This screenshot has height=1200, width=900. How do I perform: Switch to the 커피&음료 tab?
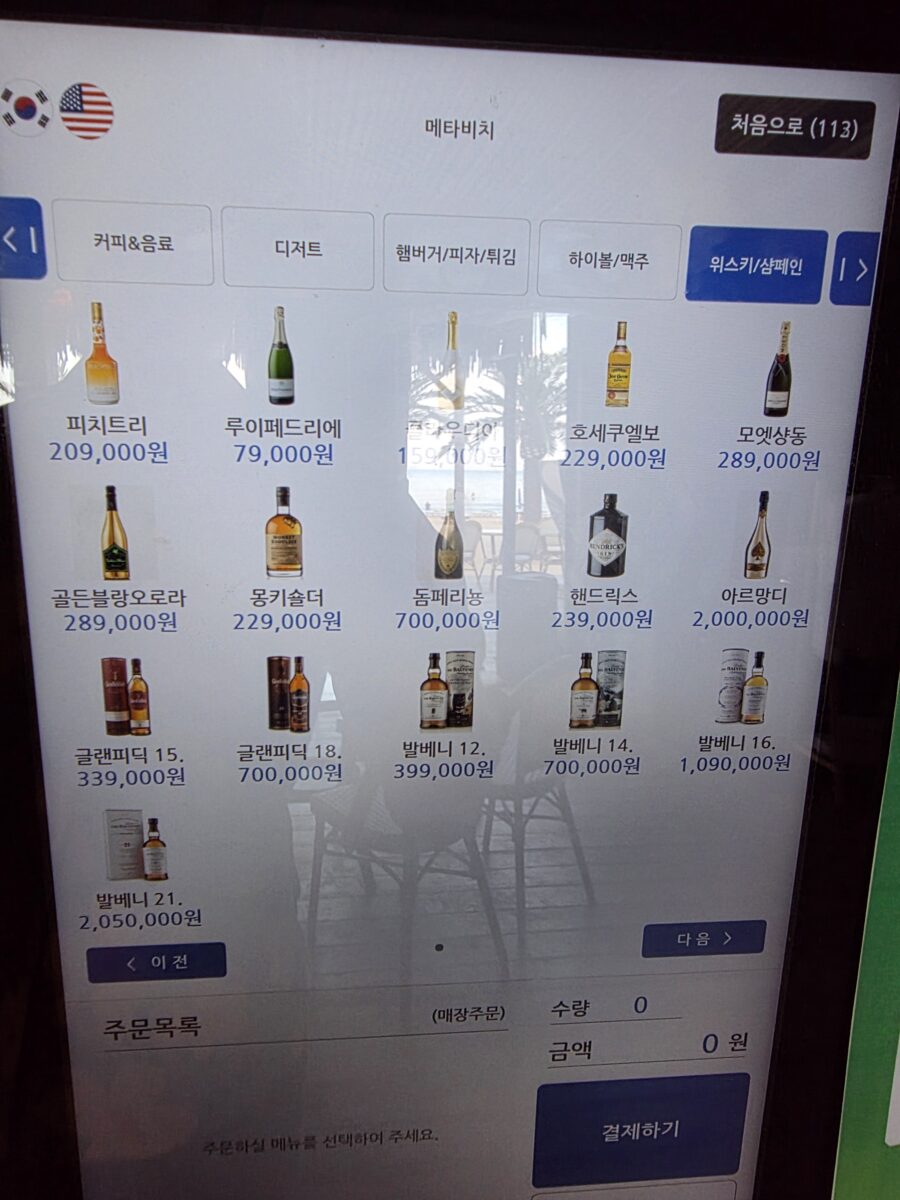pyautogui.click(x=133, y=243)
